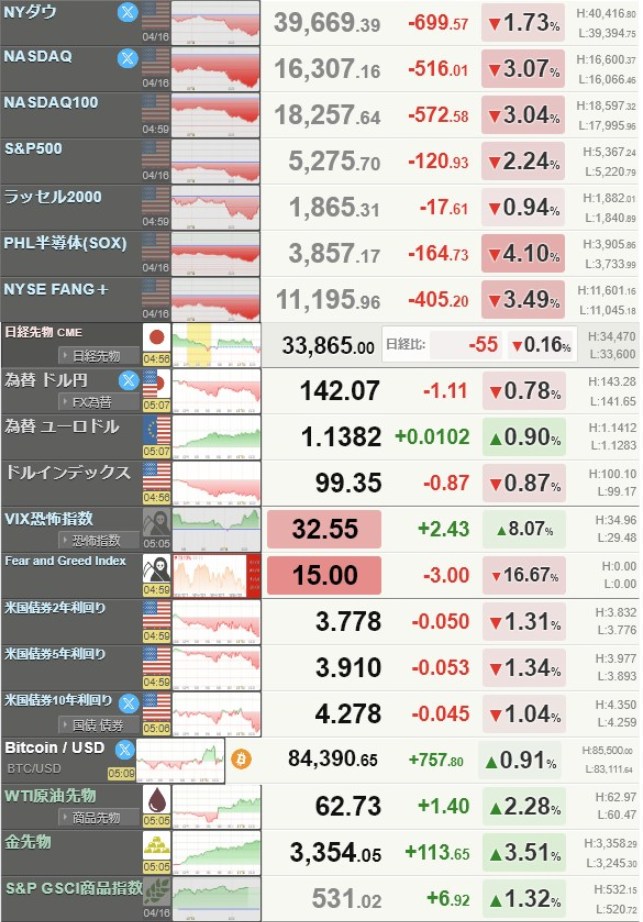Screen dimensions: 643x922
Task: Open the S&P500 chart thumbnail
Action: (215, 161)
